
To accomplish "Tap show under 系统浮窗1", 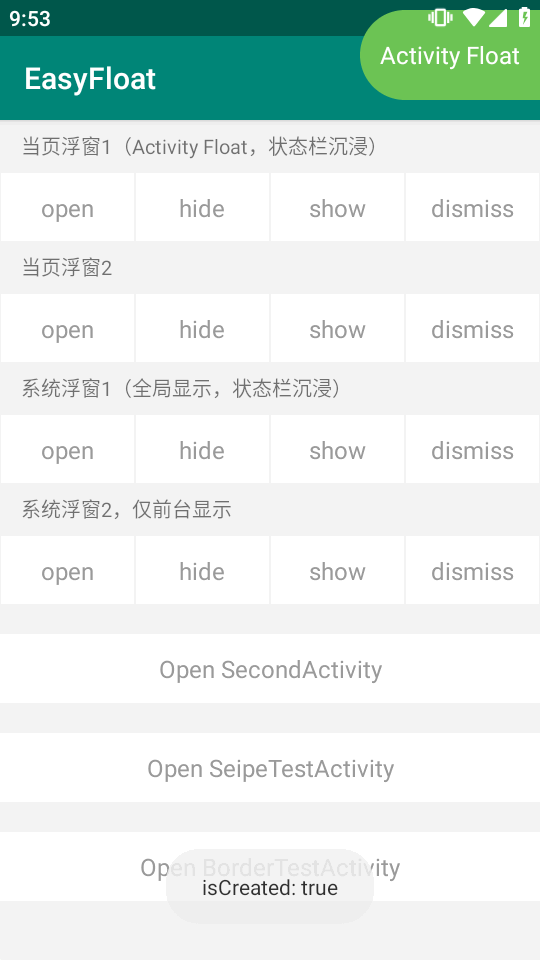I will (337, 449).
